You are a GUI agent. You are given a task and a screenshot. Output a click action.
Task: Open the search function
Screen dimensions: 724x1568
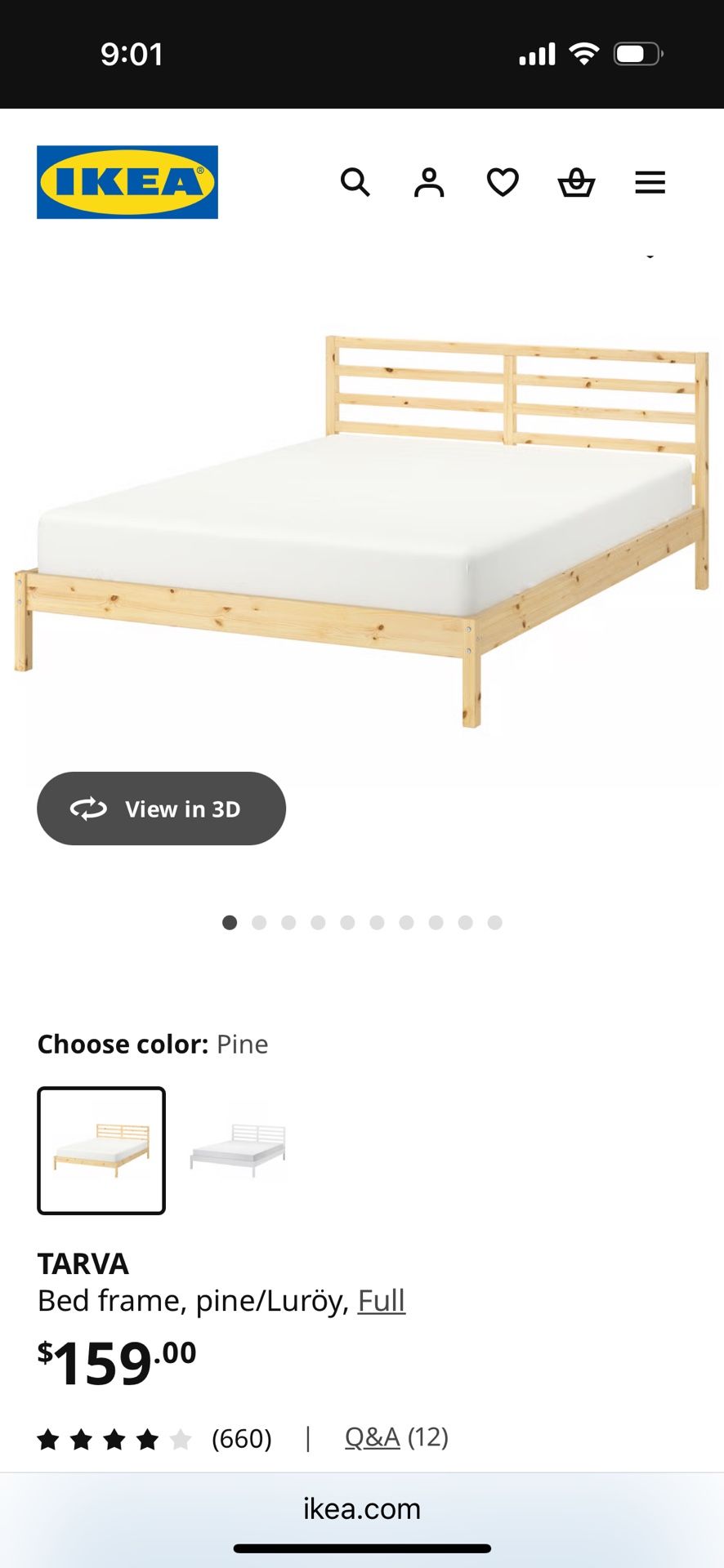click(356, 182)
